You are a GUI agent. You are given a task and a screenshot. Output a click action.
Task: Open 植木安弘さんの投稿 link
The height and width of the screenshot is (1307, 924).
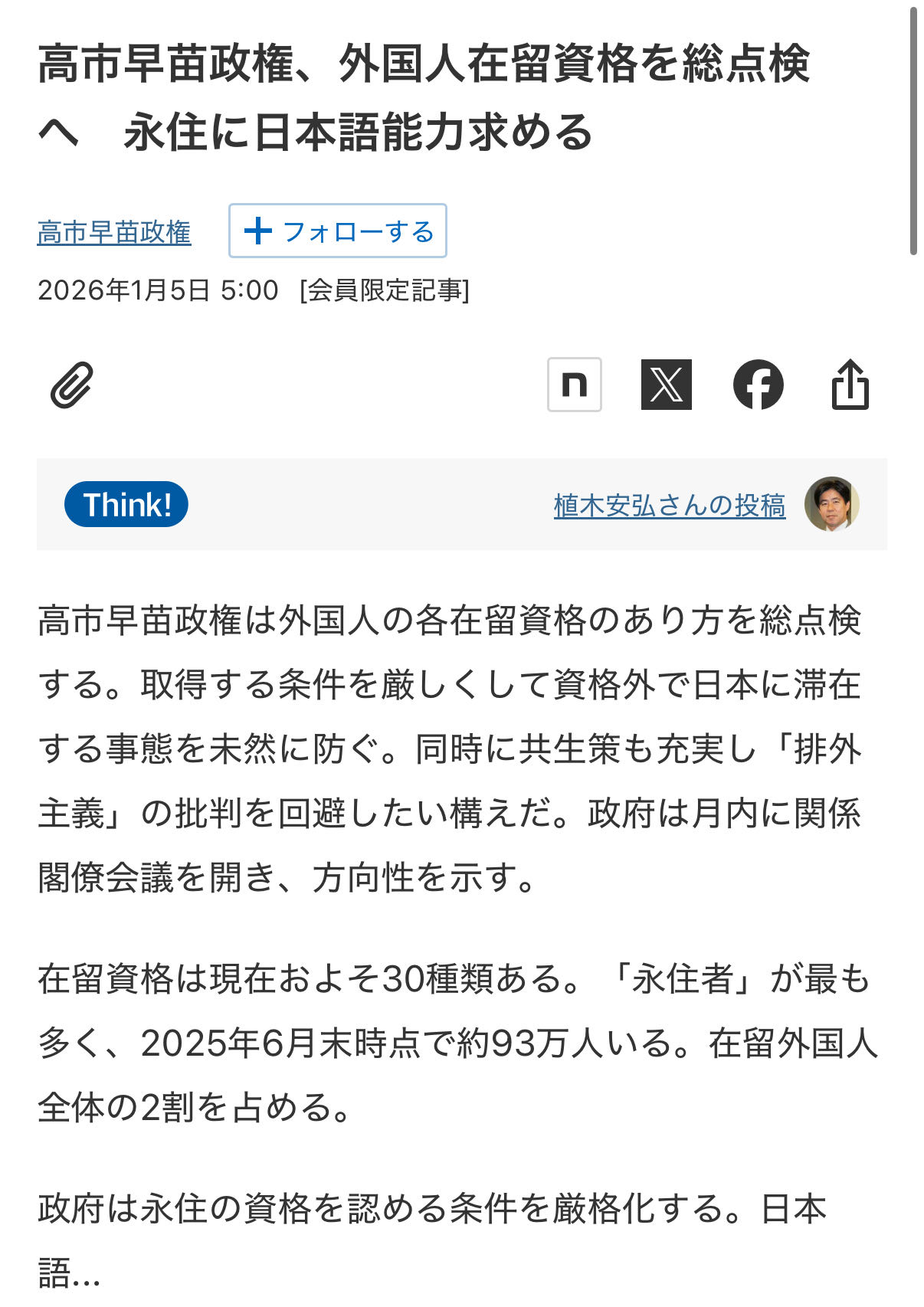pos(669,506)
